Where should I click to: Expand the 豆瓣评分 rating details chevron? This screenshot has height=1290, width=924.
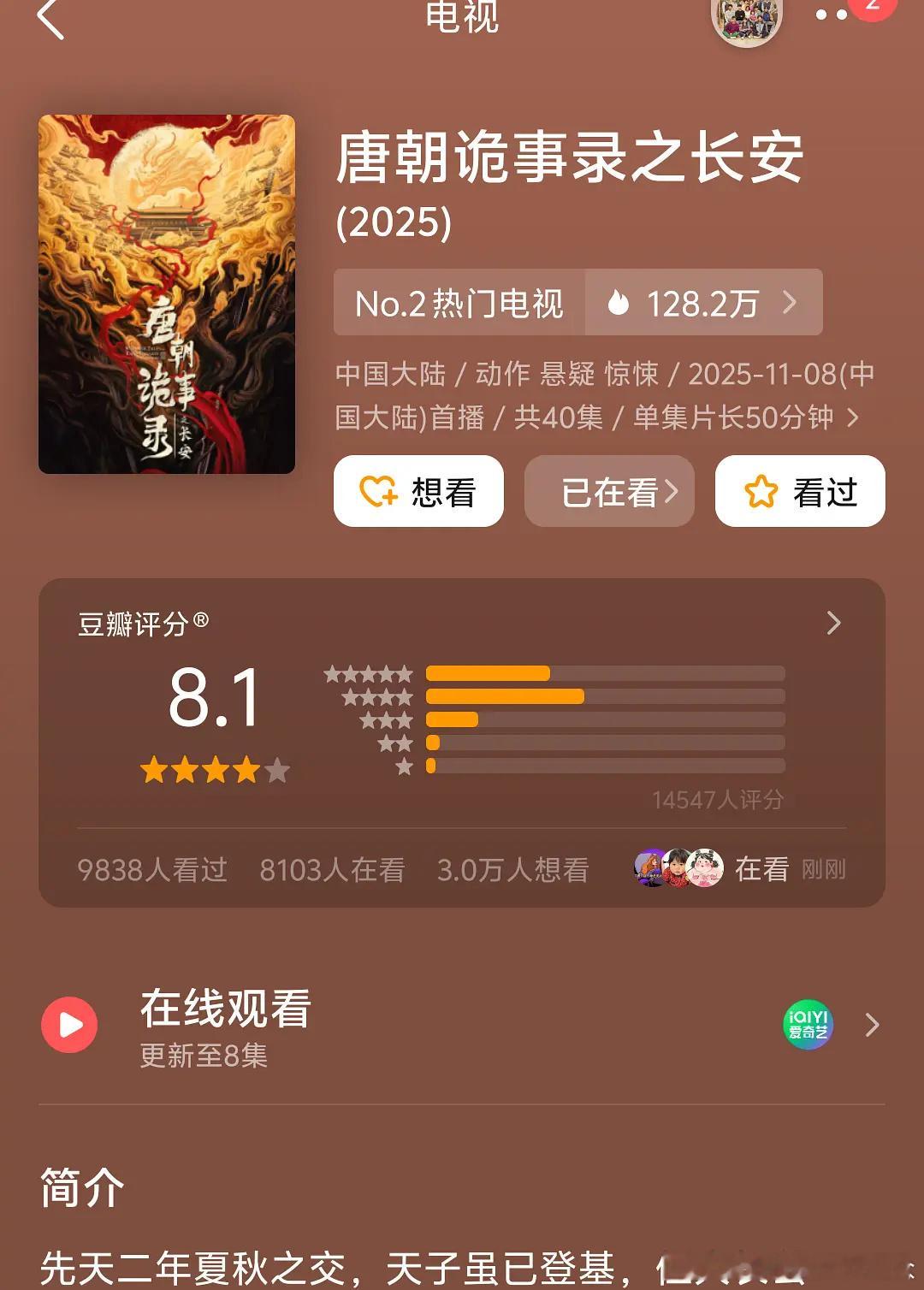click(832, 624)
